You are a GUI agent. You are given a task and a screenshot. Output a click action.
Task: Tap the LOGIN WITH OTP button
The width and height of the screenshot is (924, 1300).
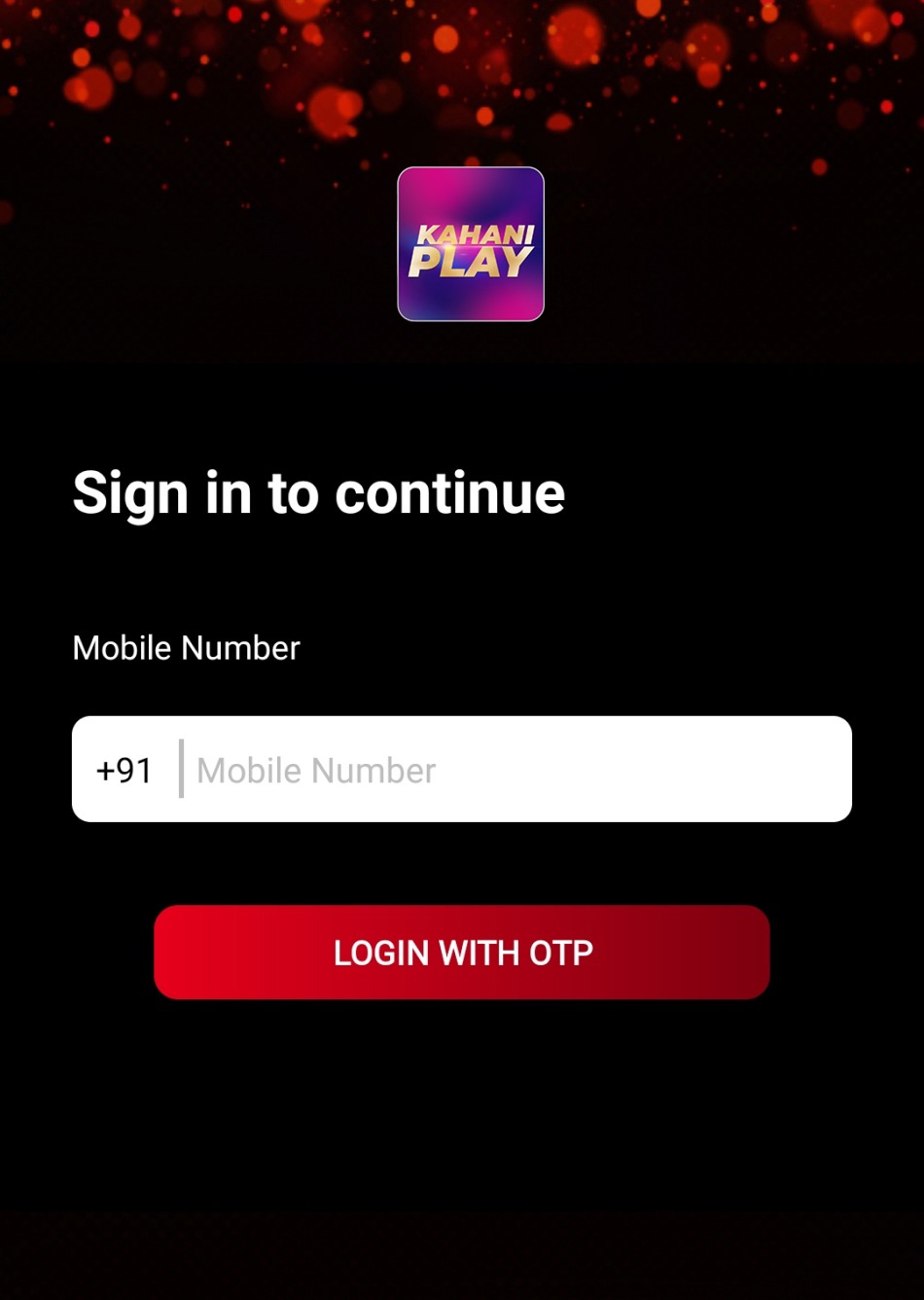click(462, 953)
